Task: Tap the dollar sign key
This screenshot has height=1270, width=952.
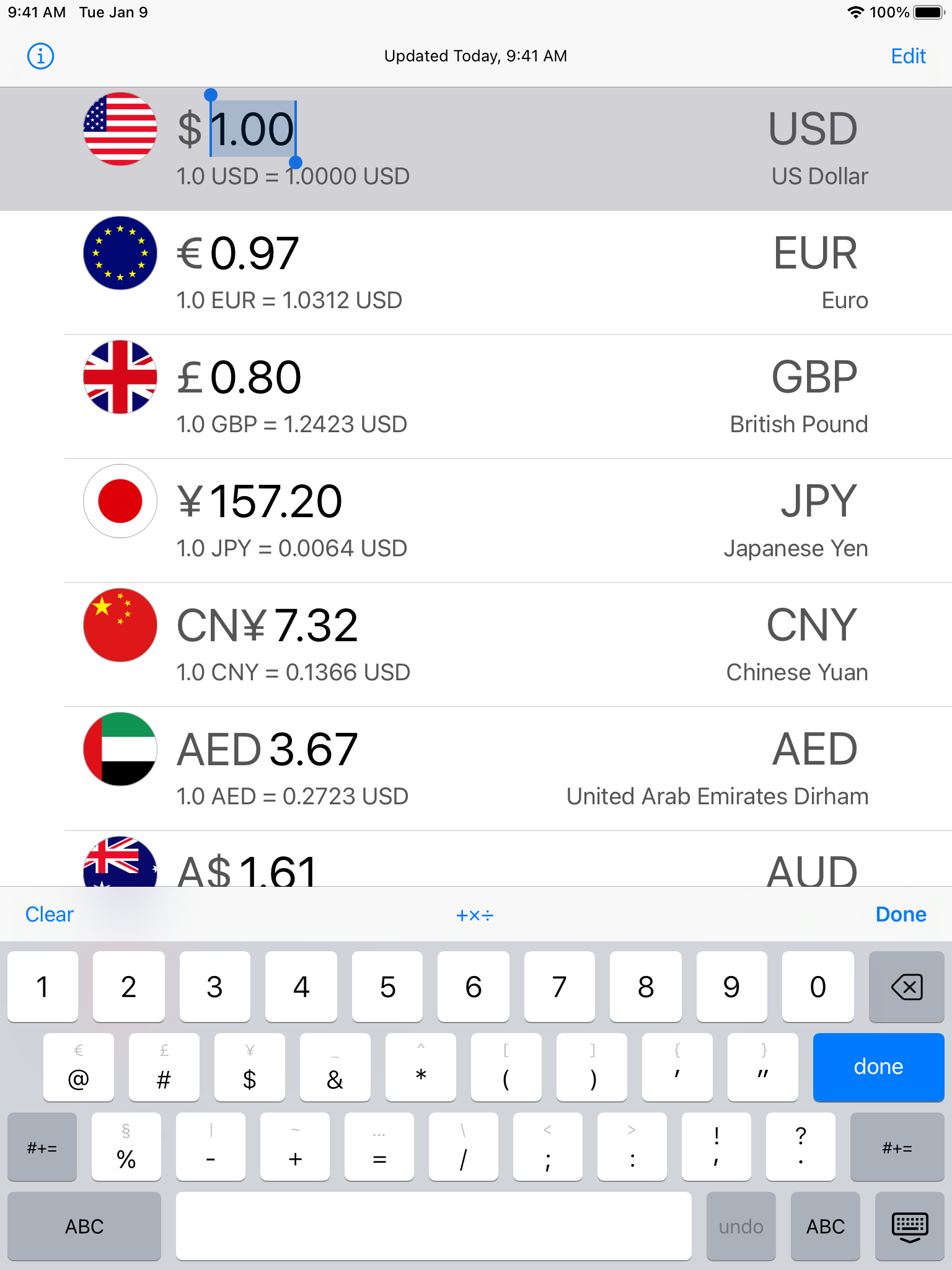Action: 250,1068
